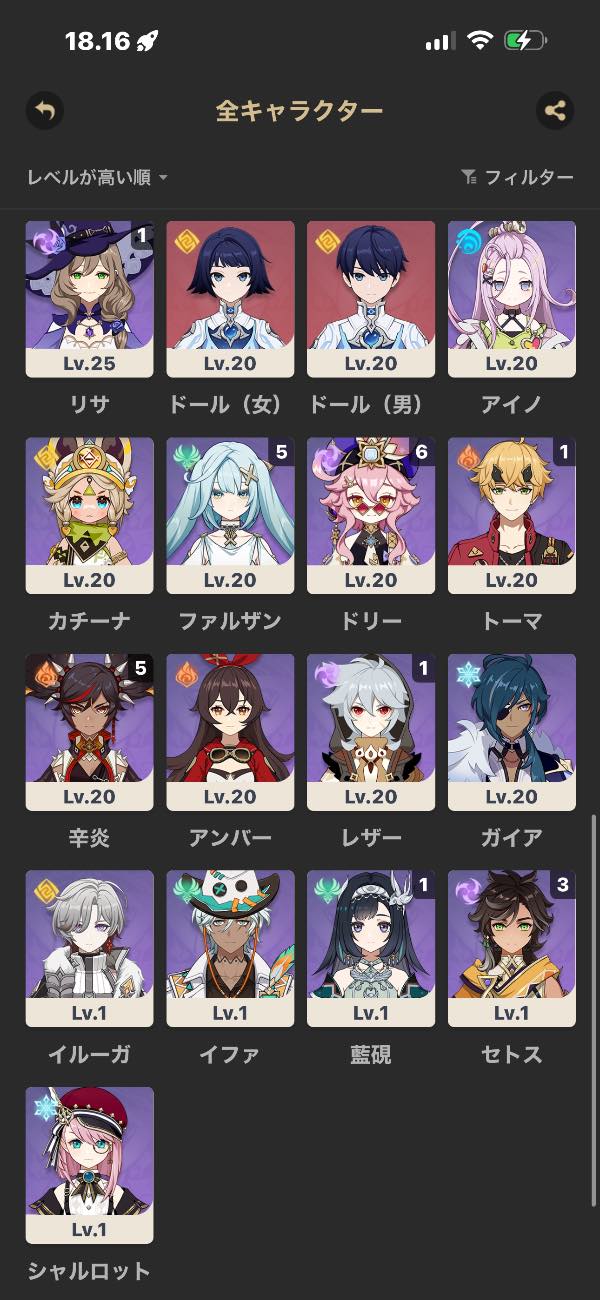Open the トーマ character card

click(512, 515)
